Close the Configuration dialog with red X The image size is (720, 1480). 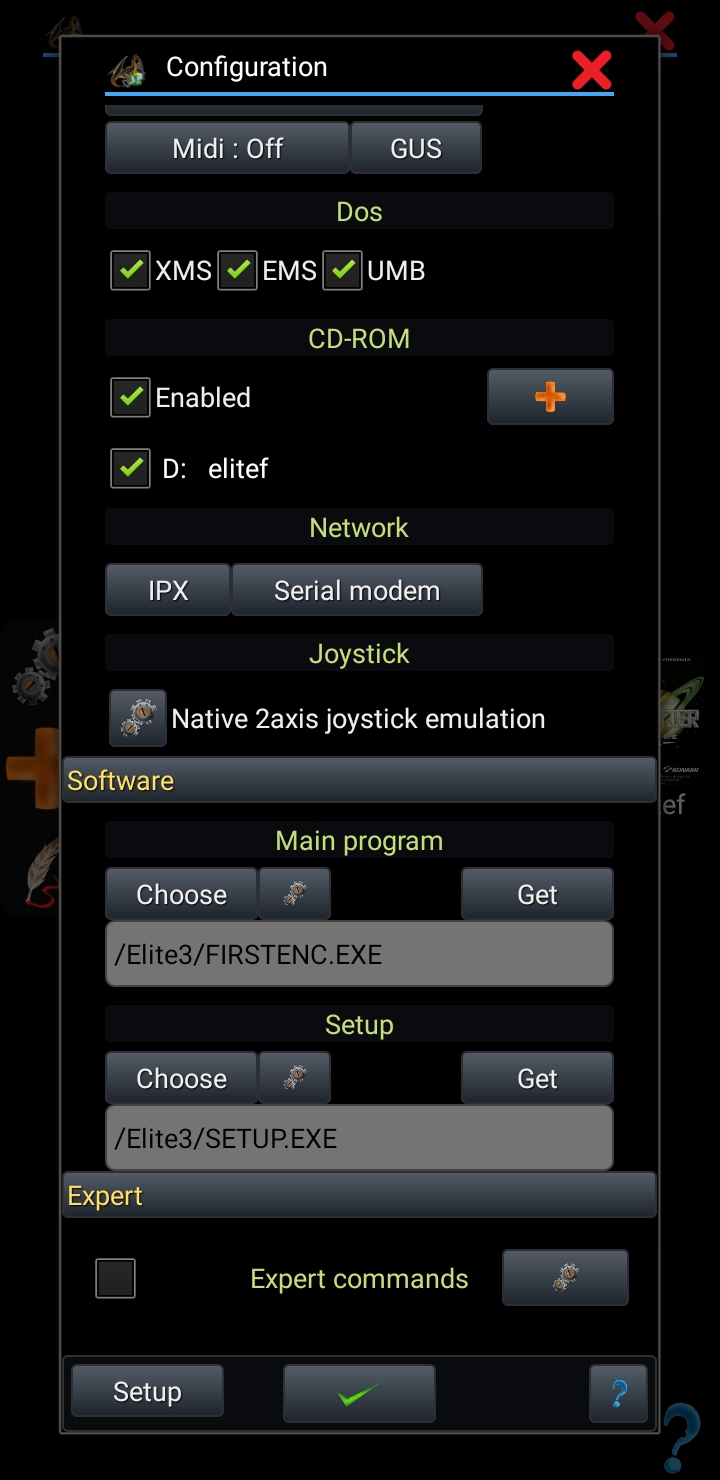[x=591, y=69]
